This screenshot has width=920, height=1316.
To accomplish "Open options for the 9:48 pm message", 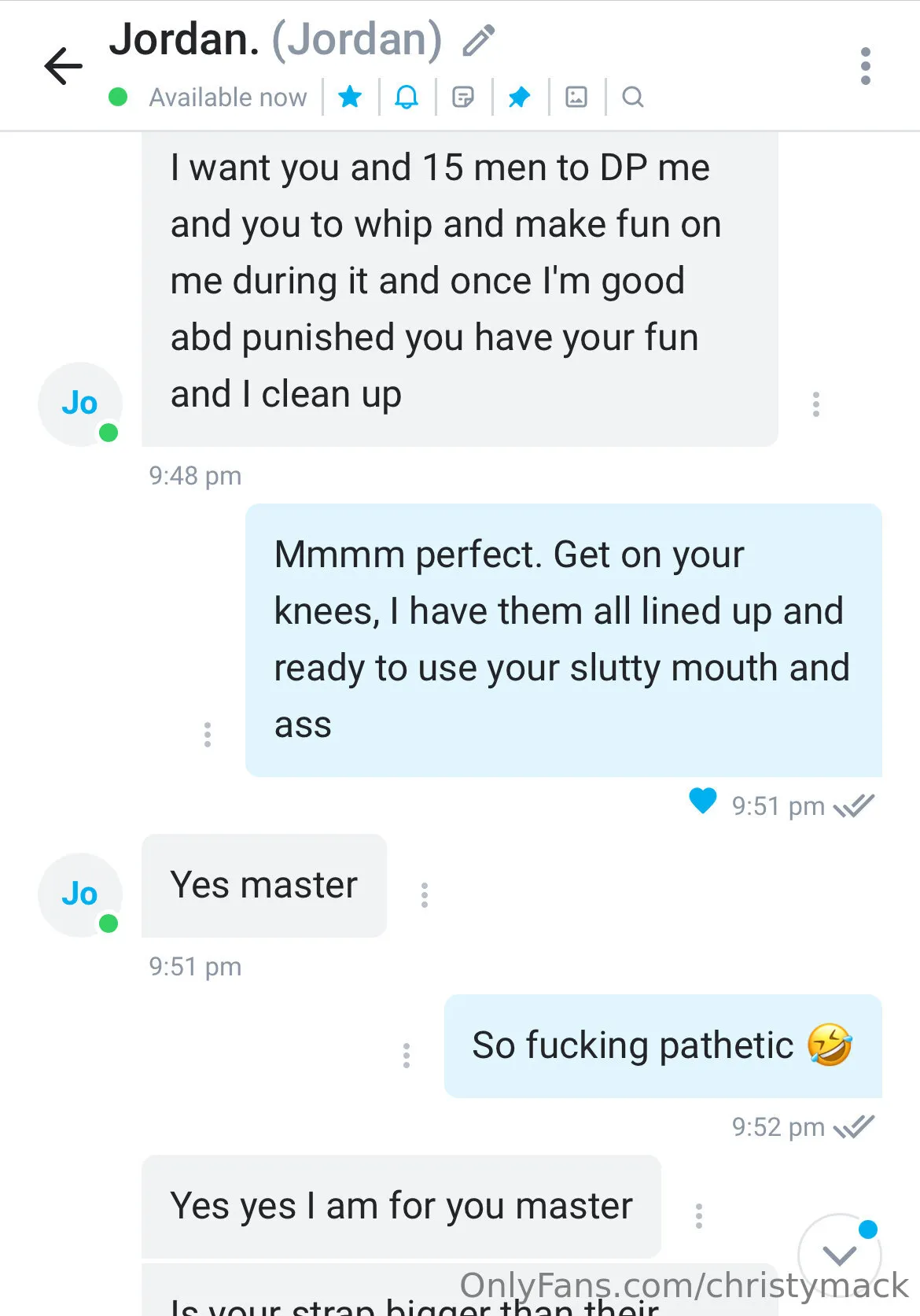I will tap(816, 404).
